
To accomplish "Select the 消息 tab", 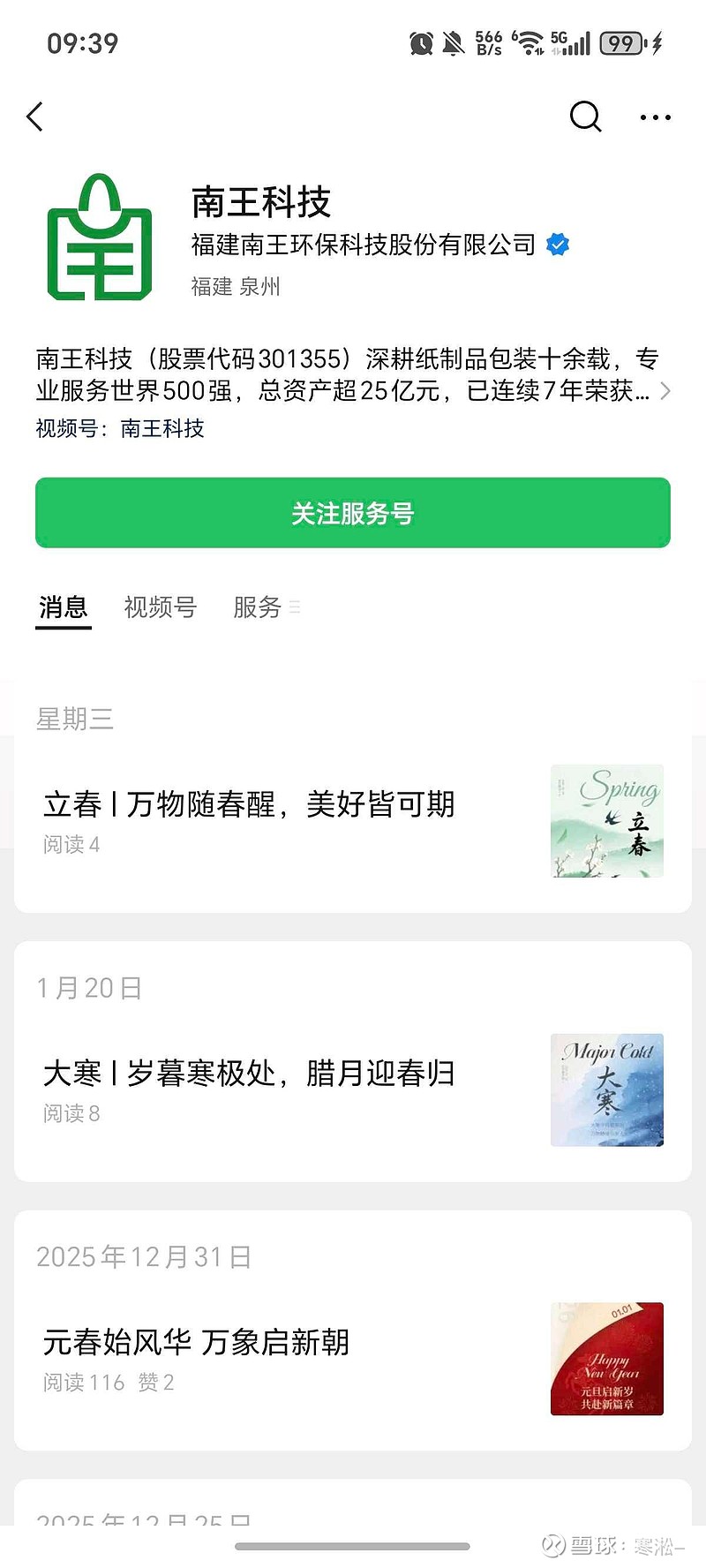I will 63,607.
